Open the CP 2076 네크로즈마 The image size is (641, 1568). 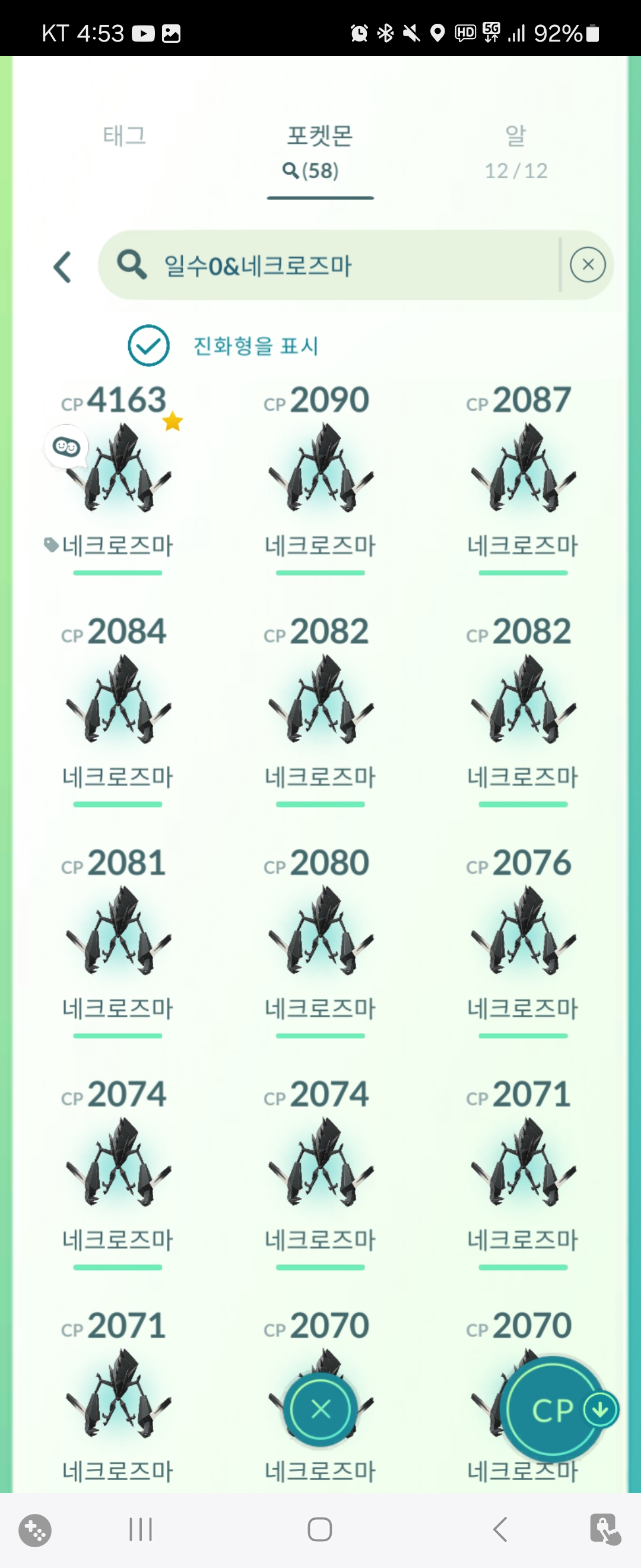(522, 931)
